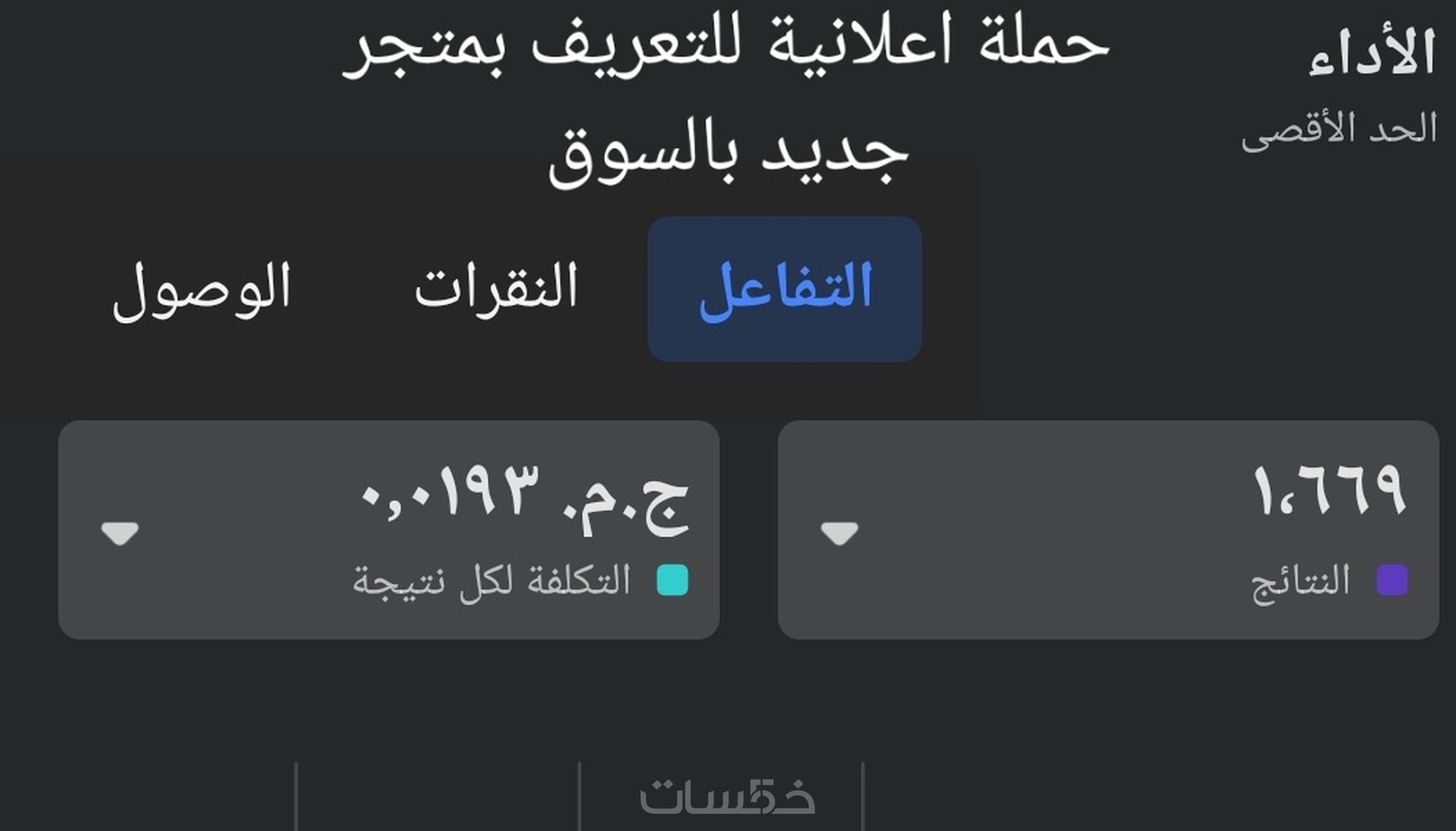This screenshot has height=831, width=1456.
Task: Select the النقرات tab
Action: pos(496,289)
